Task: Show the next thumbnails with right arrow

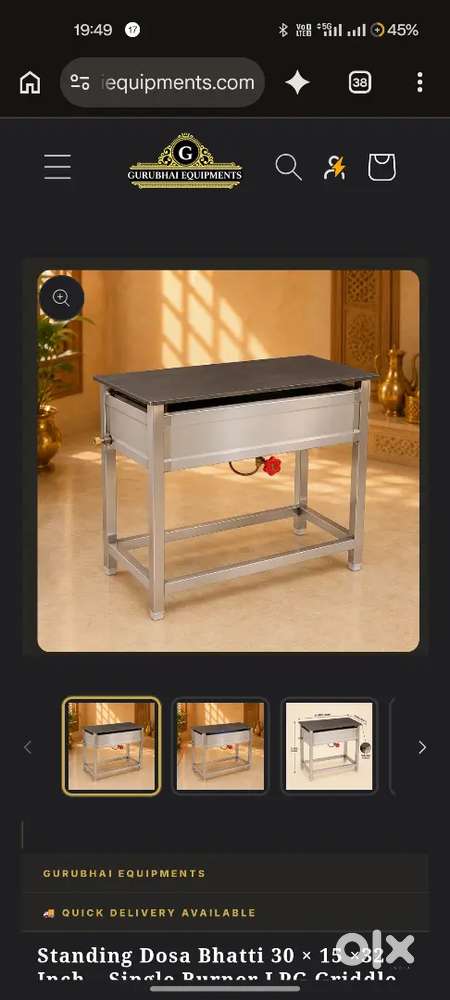Action: [422, 747]
